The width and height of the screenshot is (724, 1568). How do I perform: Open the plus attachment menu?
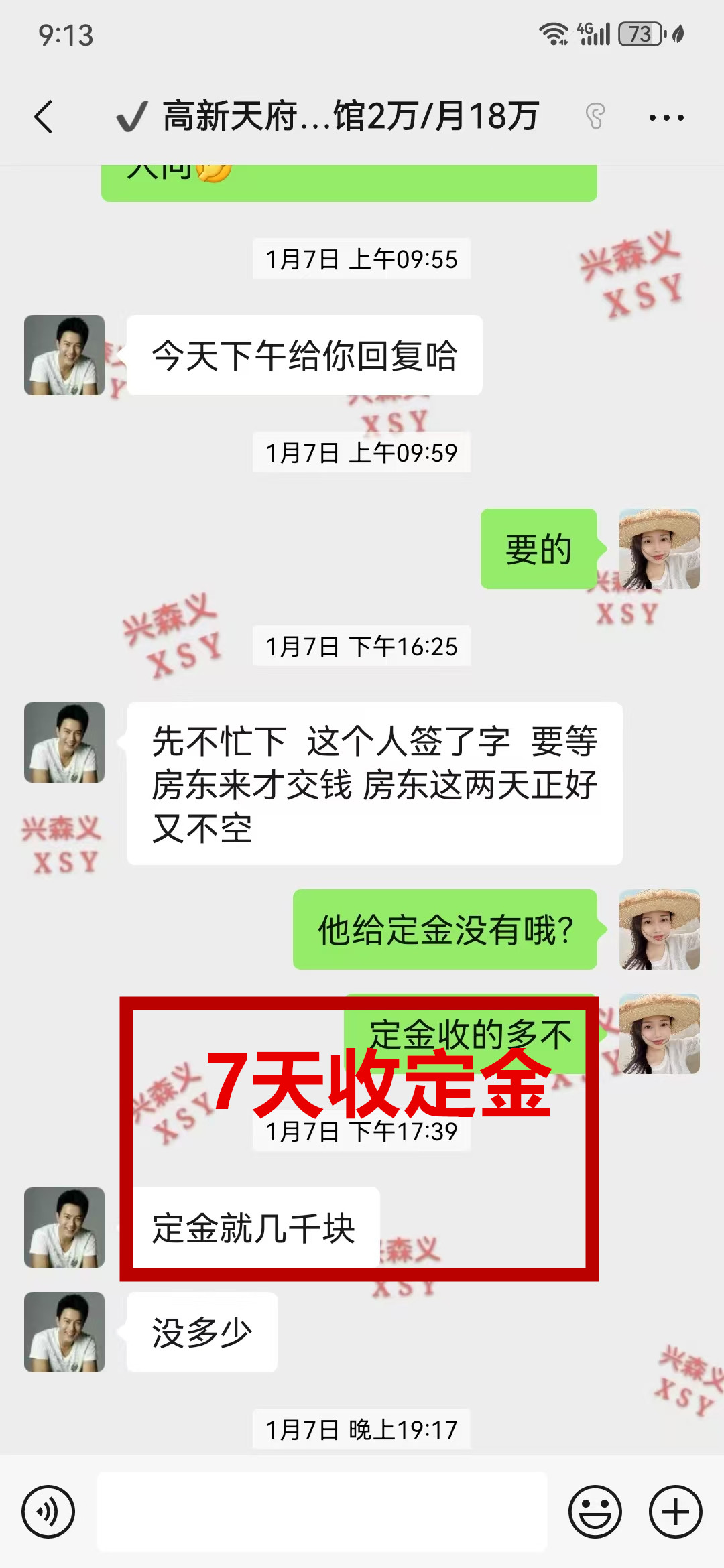676,1512
